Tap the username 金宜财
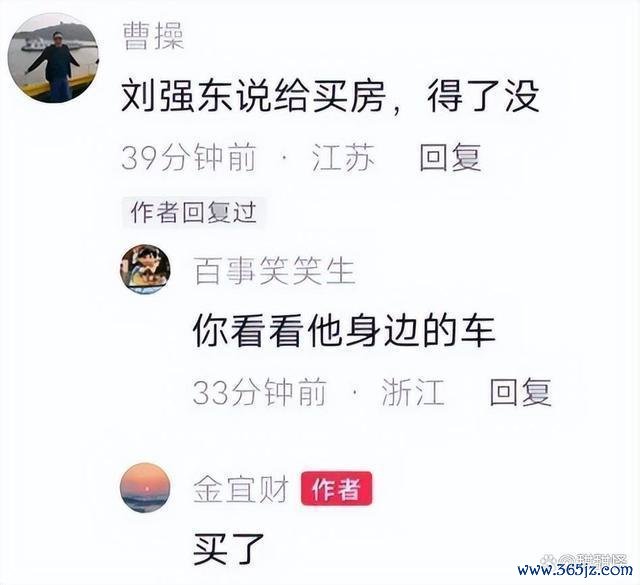This screenshot has width=640, height=585. [x=240, y=489]
